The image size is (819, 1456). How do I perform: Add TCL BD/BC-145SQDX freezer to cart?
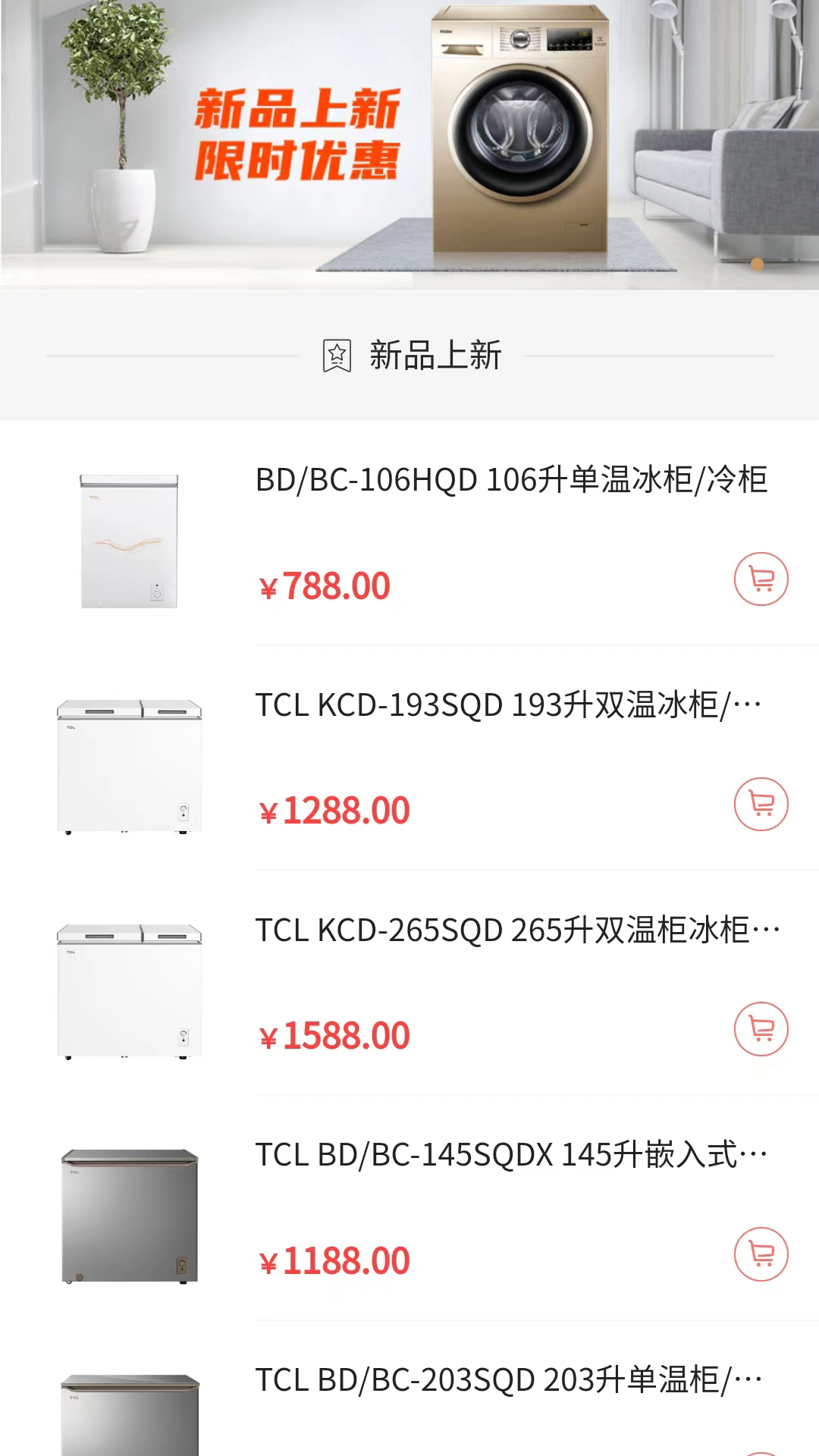(761, 1254)
